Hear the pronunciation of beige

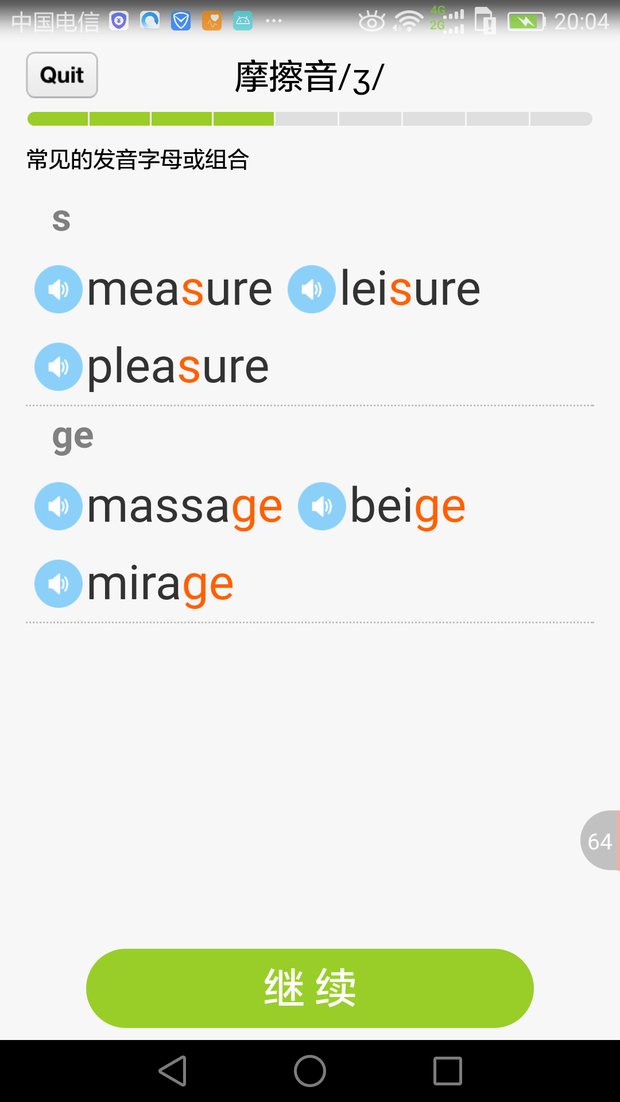[321, 507]
